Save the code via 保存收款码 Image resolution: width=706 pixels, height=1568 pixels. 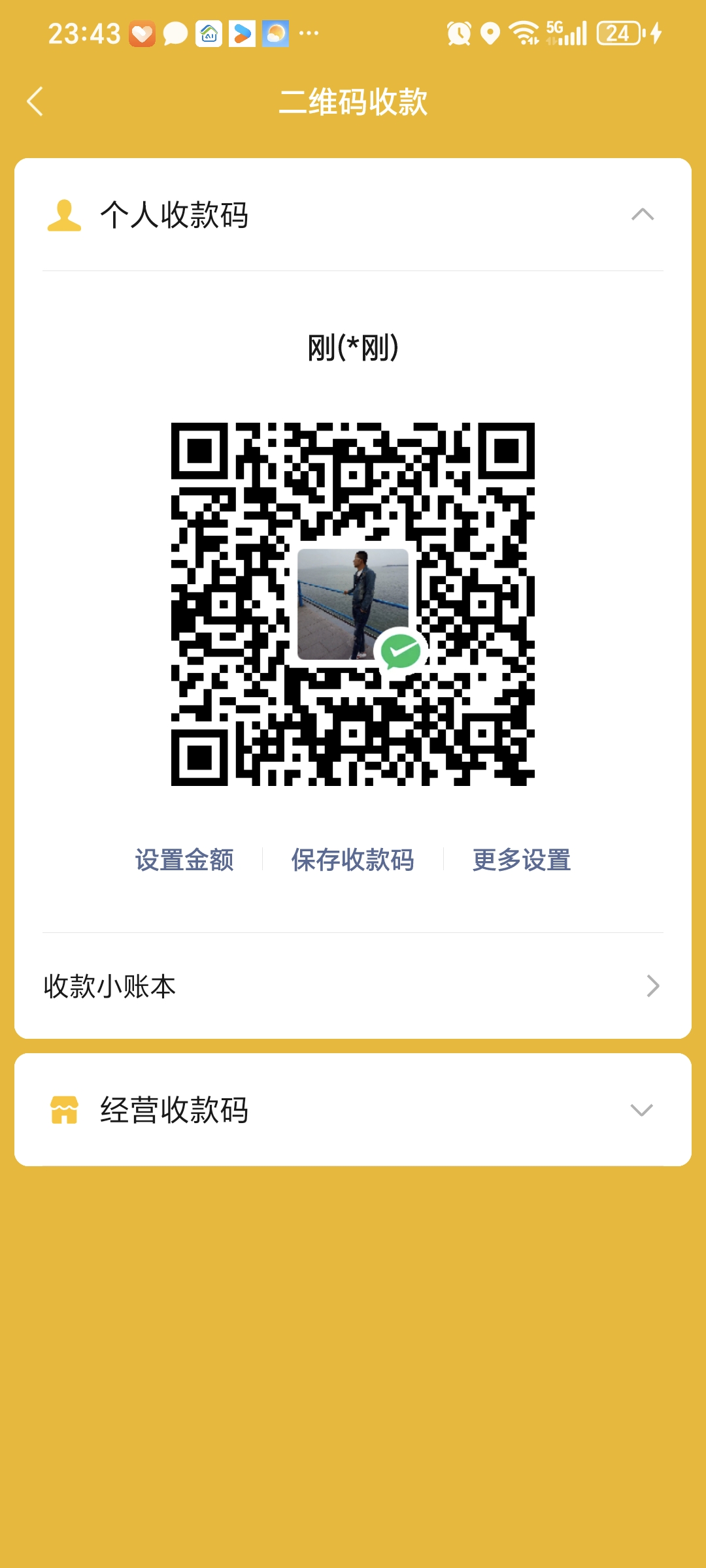click(352, 860)
